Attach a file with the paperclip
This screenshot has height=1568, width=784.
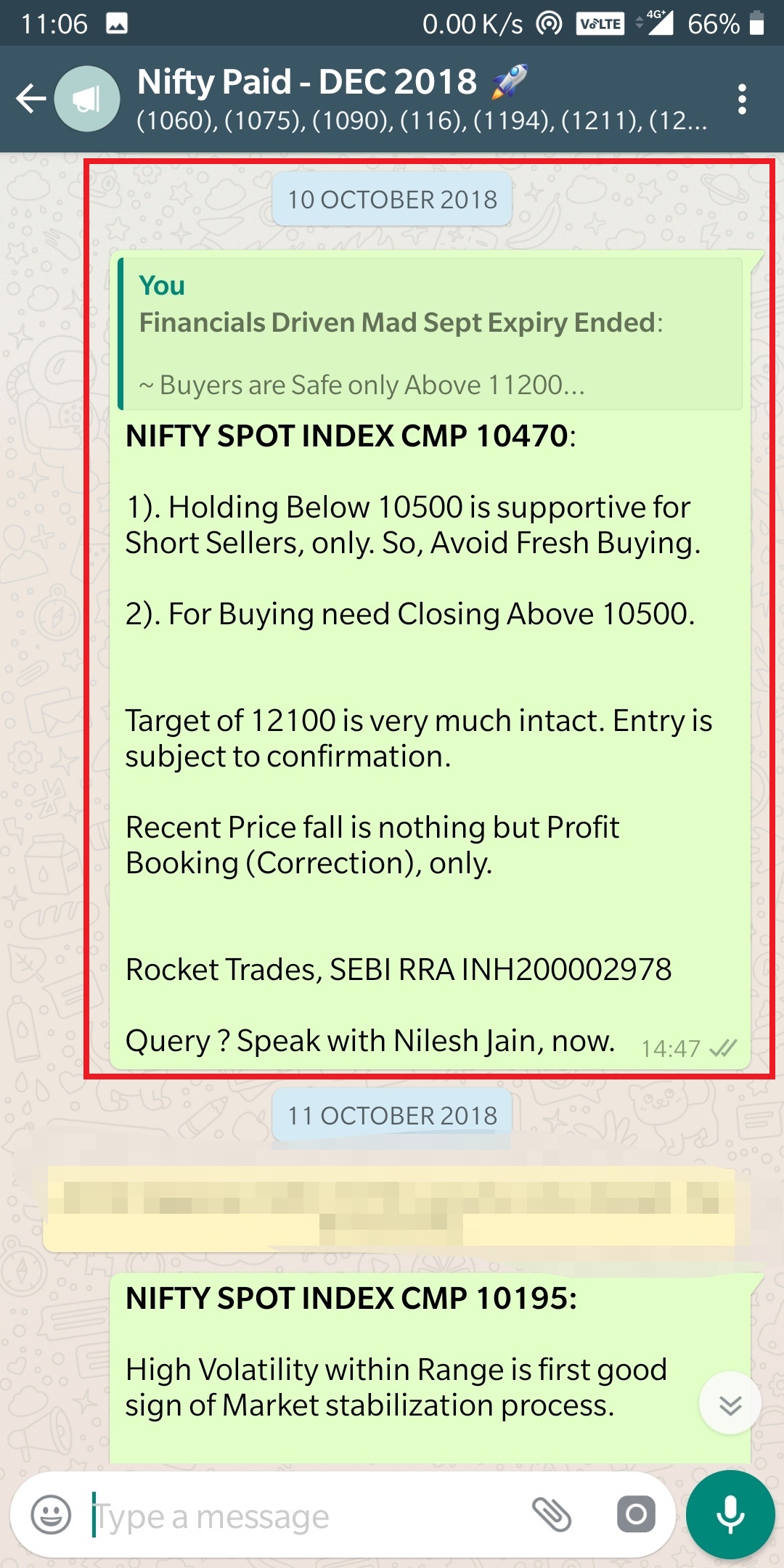[x=552, y=1515]
